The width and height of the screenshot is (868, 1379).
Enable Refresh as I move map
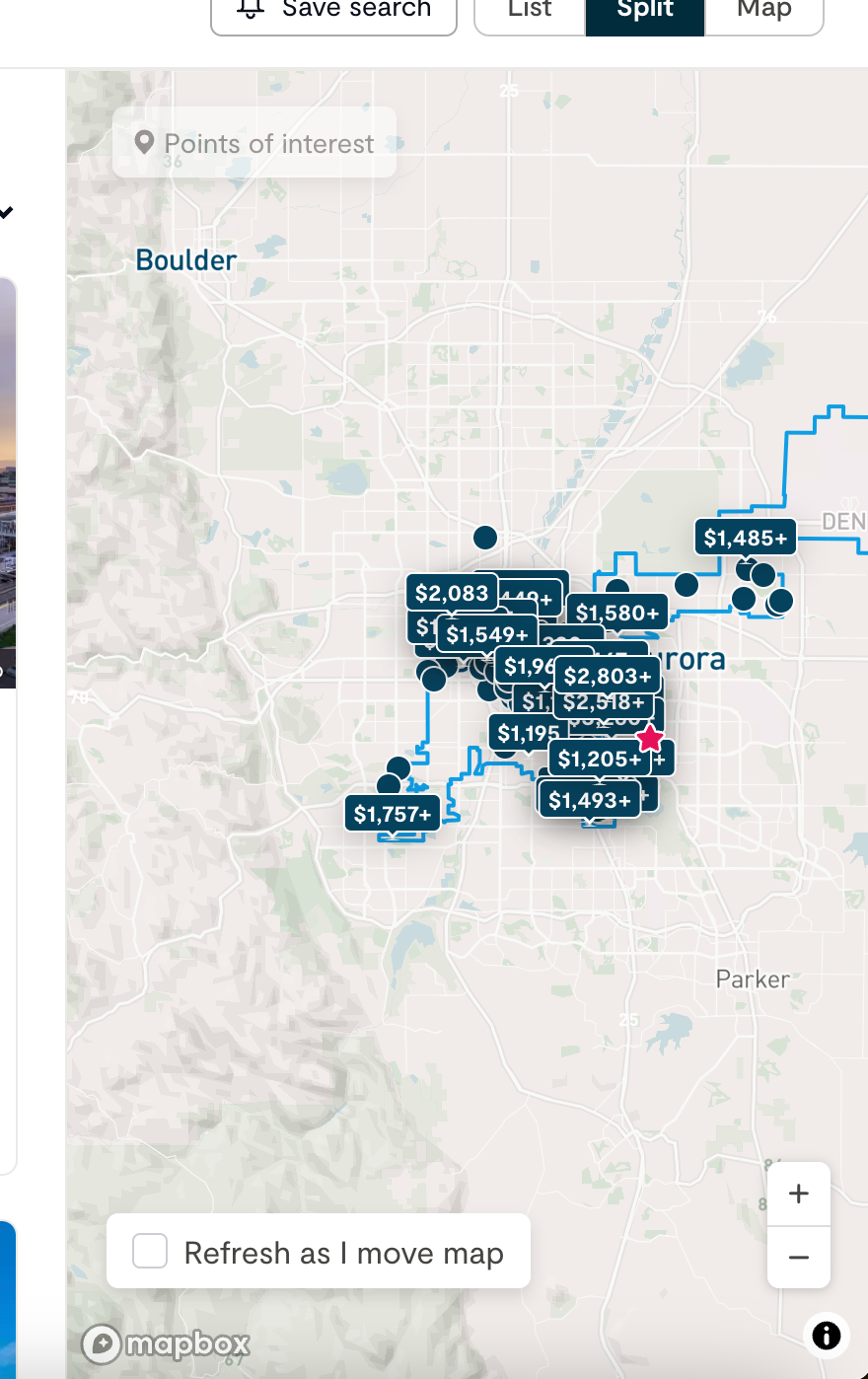click(150, 1251)
